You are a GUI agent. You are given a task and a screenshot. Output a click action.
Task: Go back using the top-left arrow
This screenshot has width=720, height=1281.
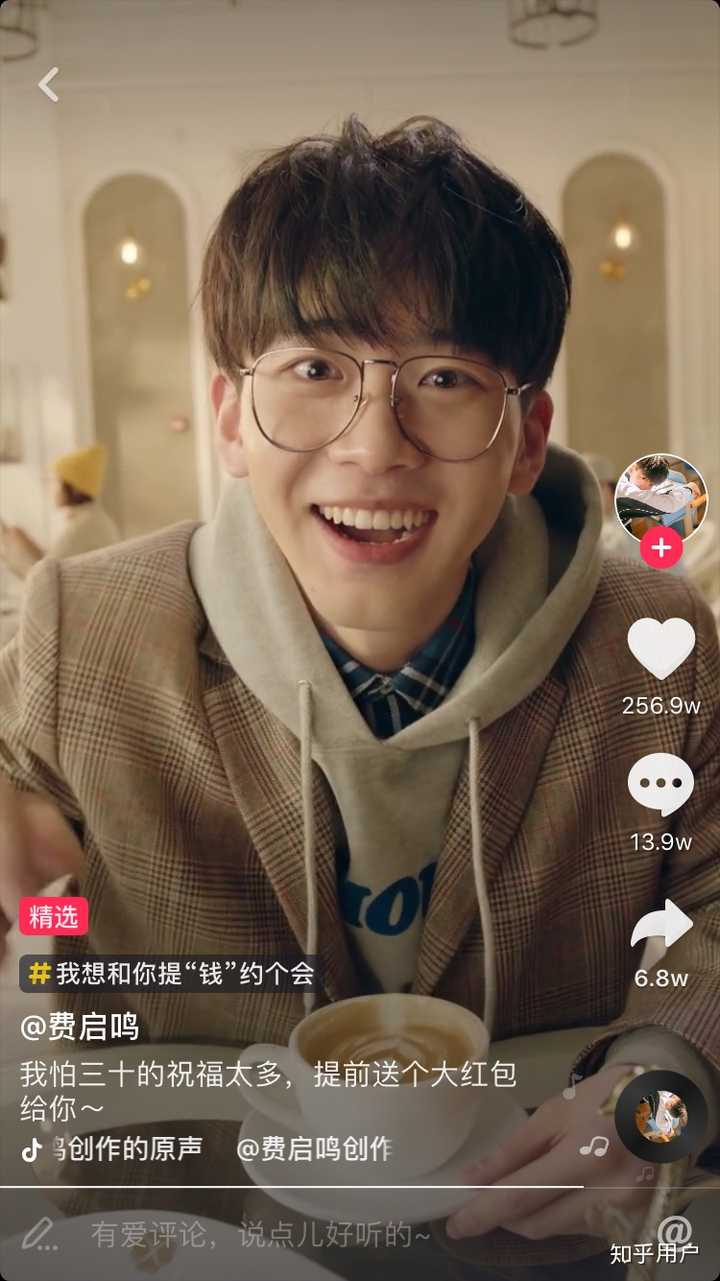(48, 85)
